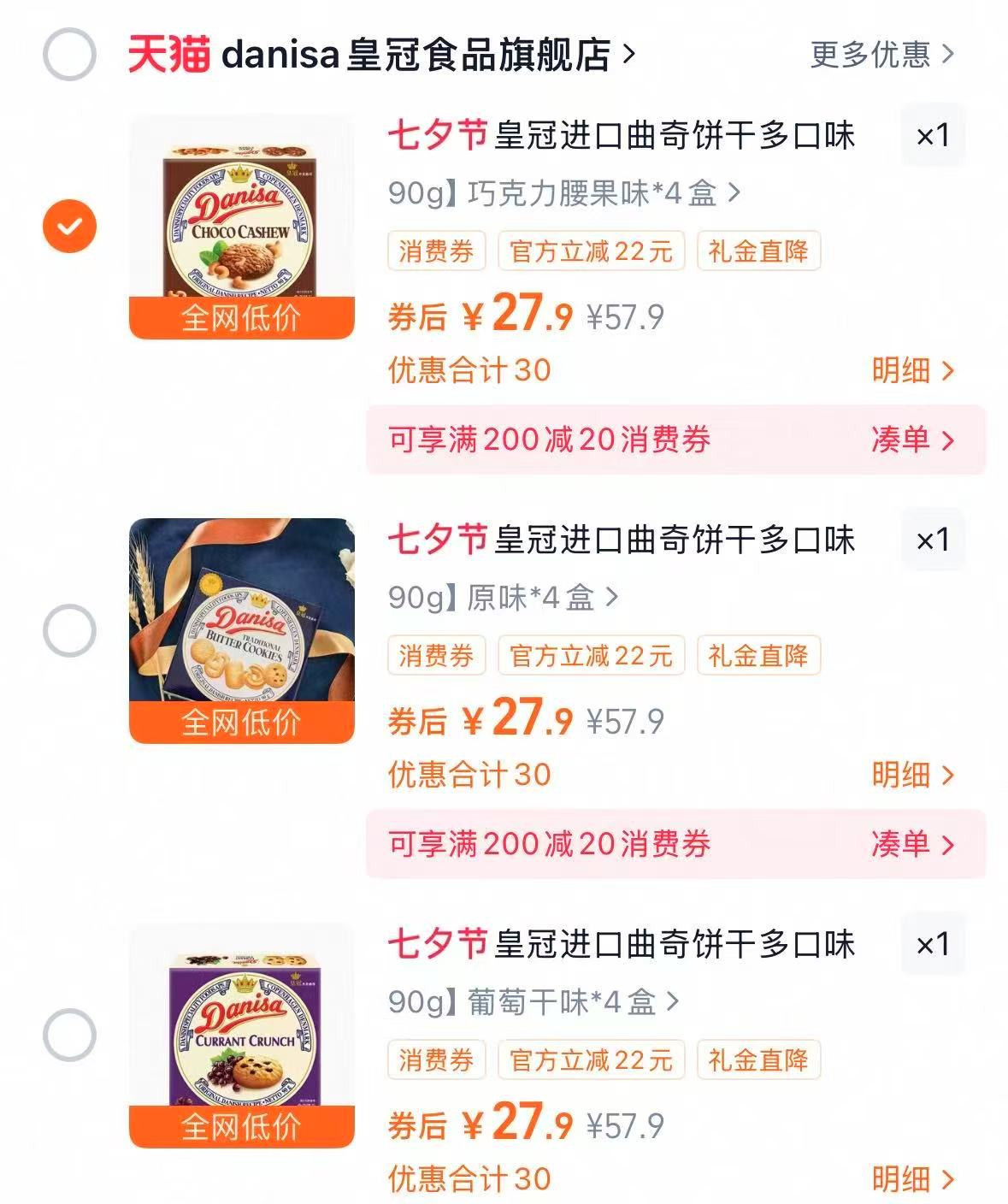Tap the 官方立减22元 tag on first product
Image resolution: width=1008 pixels, height=1204 pixels.
tap(592, 249)
